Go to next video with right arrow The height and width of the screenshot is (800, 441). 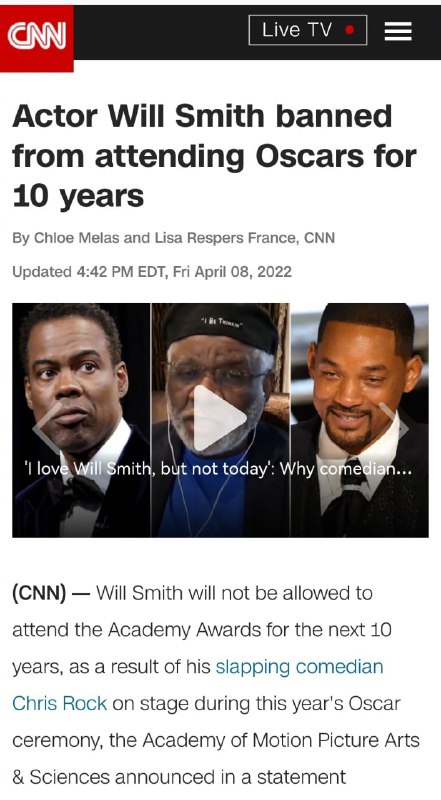[394, 428]
